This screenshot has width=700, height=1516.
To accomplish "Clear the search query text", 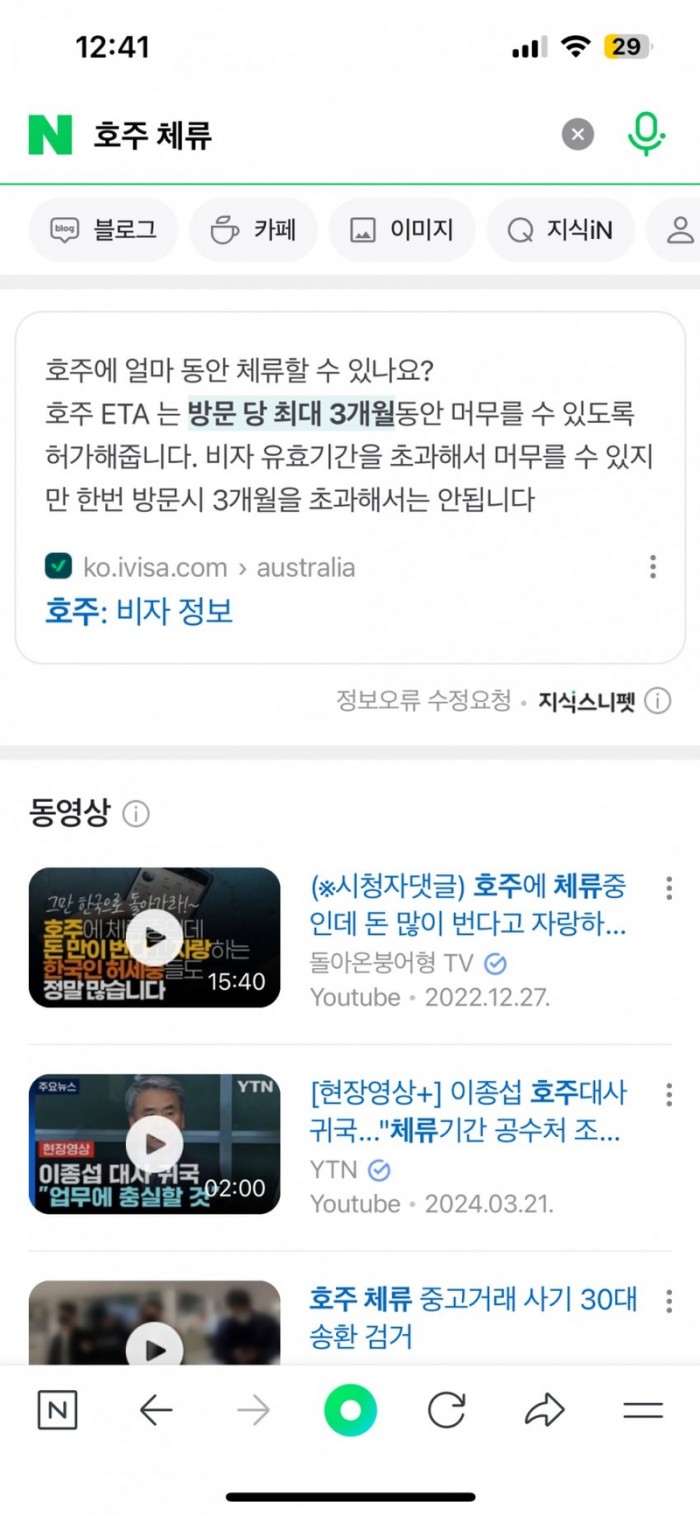I will pyautogui.click(x=577, y=134).
